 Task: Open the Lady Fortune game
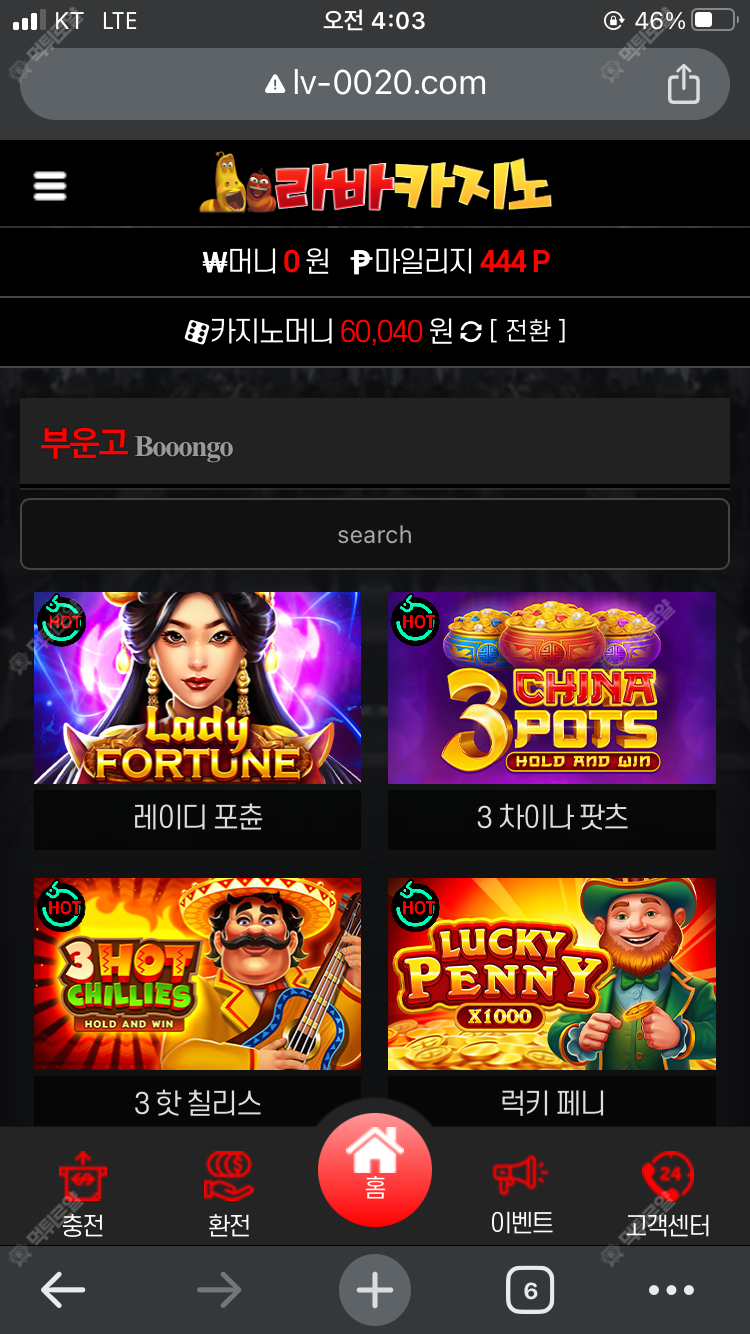coord(197,688)
